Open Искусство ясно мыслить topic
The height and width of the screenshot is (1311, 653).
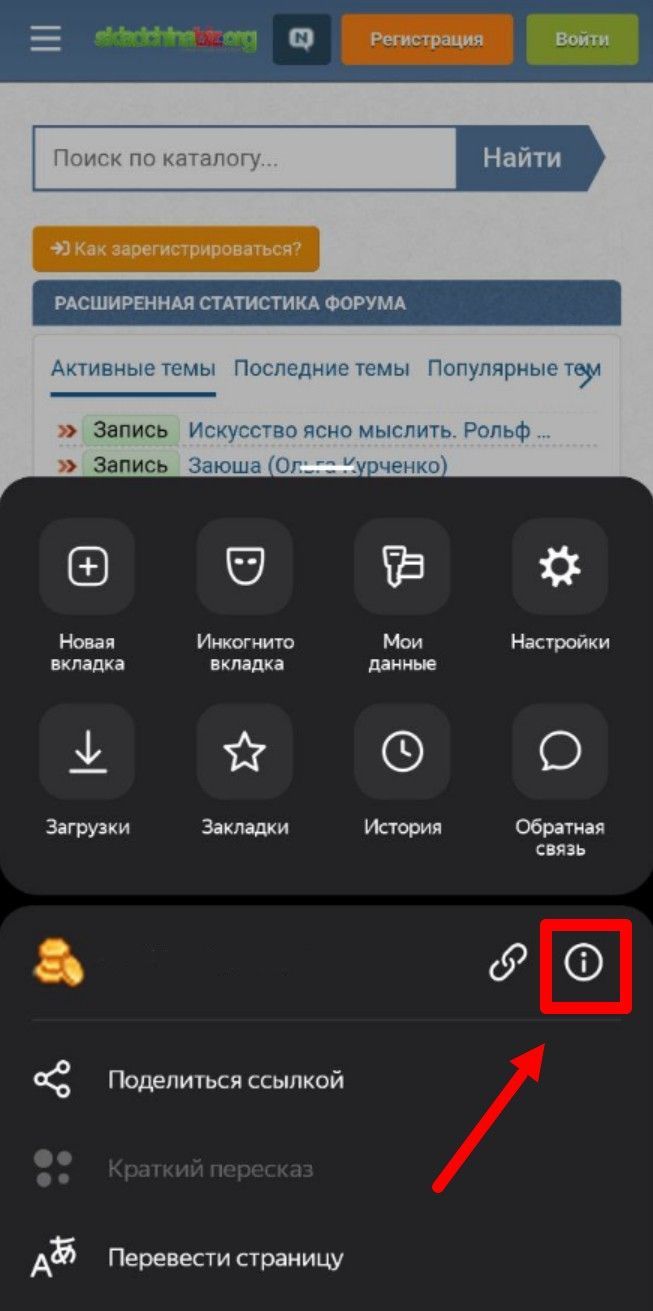[369, 431]
